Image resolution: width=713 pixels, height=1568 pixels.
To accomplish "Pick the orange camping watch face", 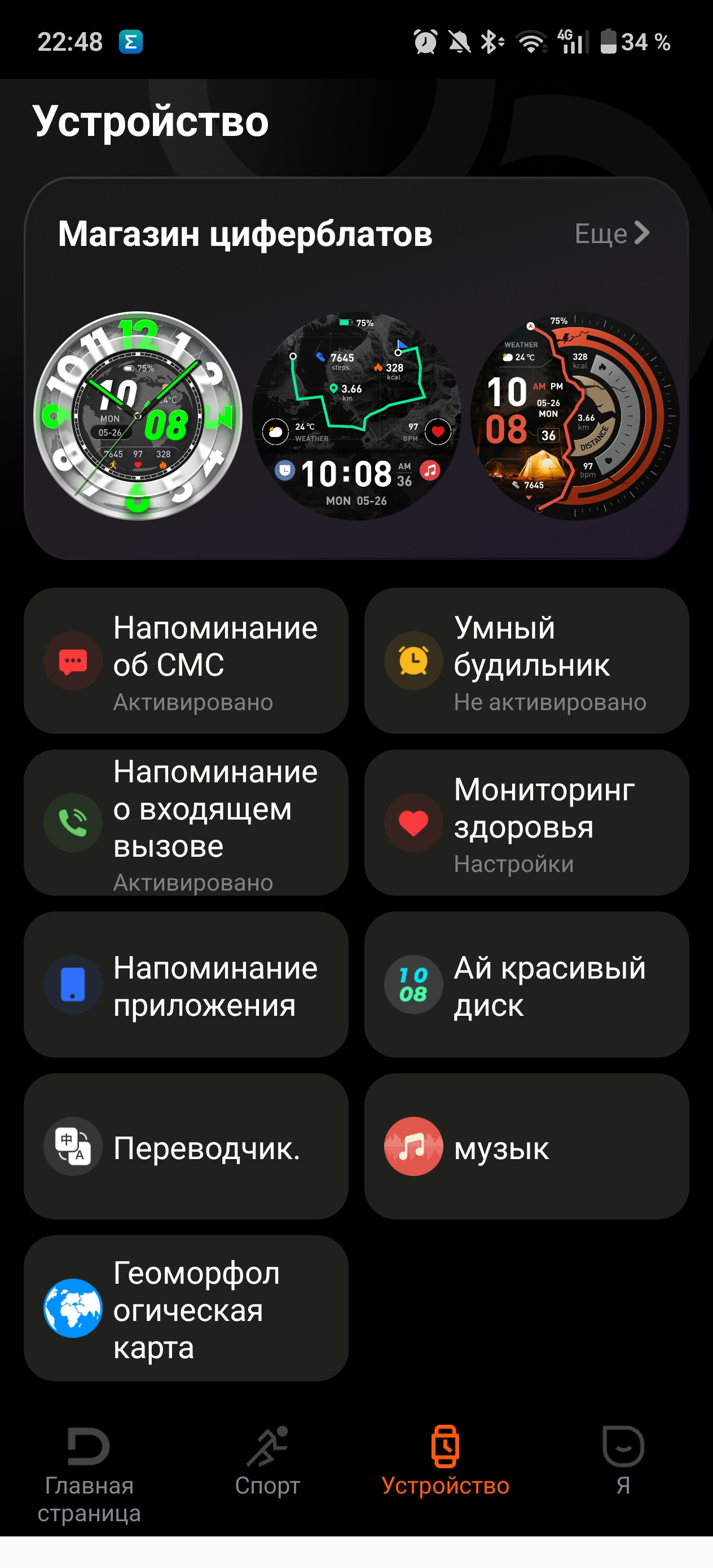I will pos(574,416).
